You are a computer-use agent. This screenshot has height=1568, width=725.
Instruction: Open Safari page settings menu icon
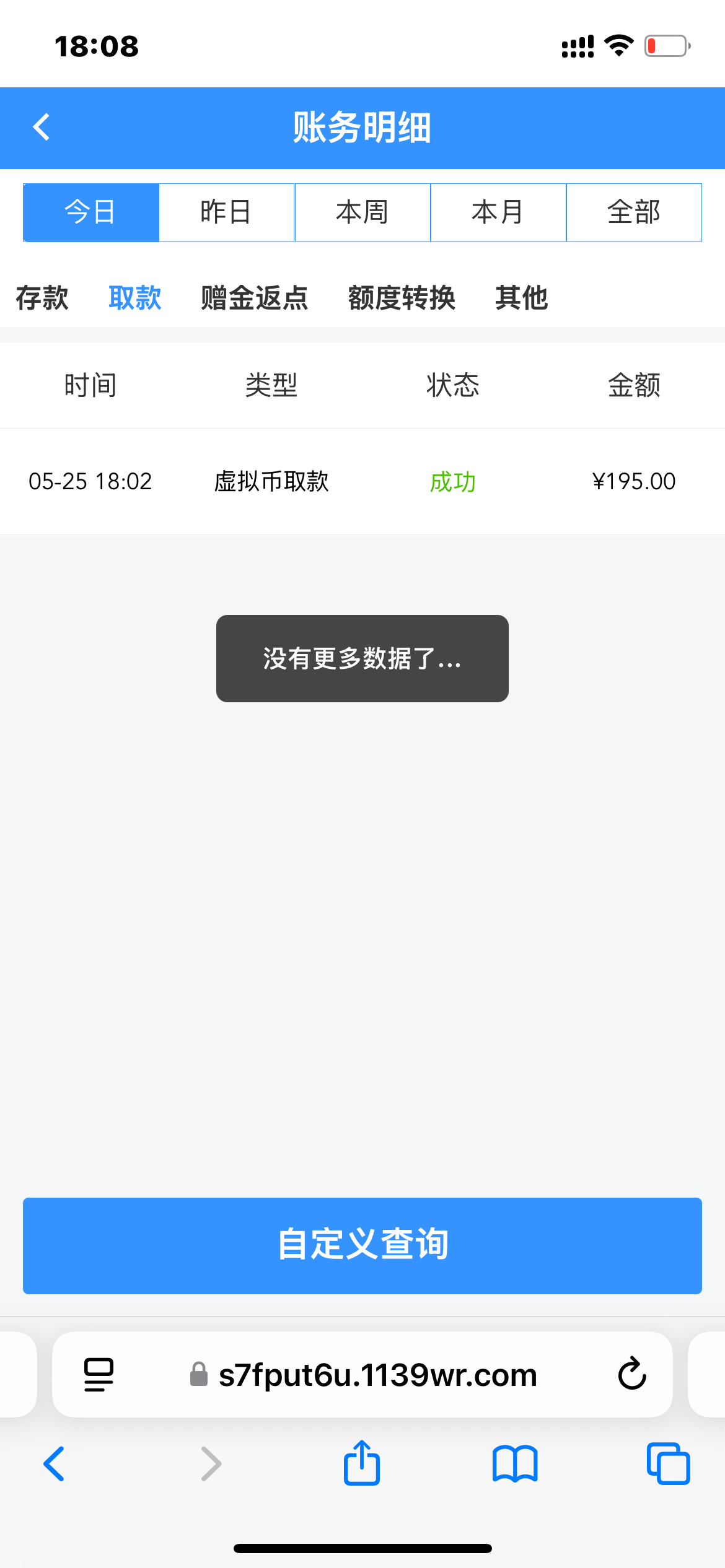coord(99,1374)
